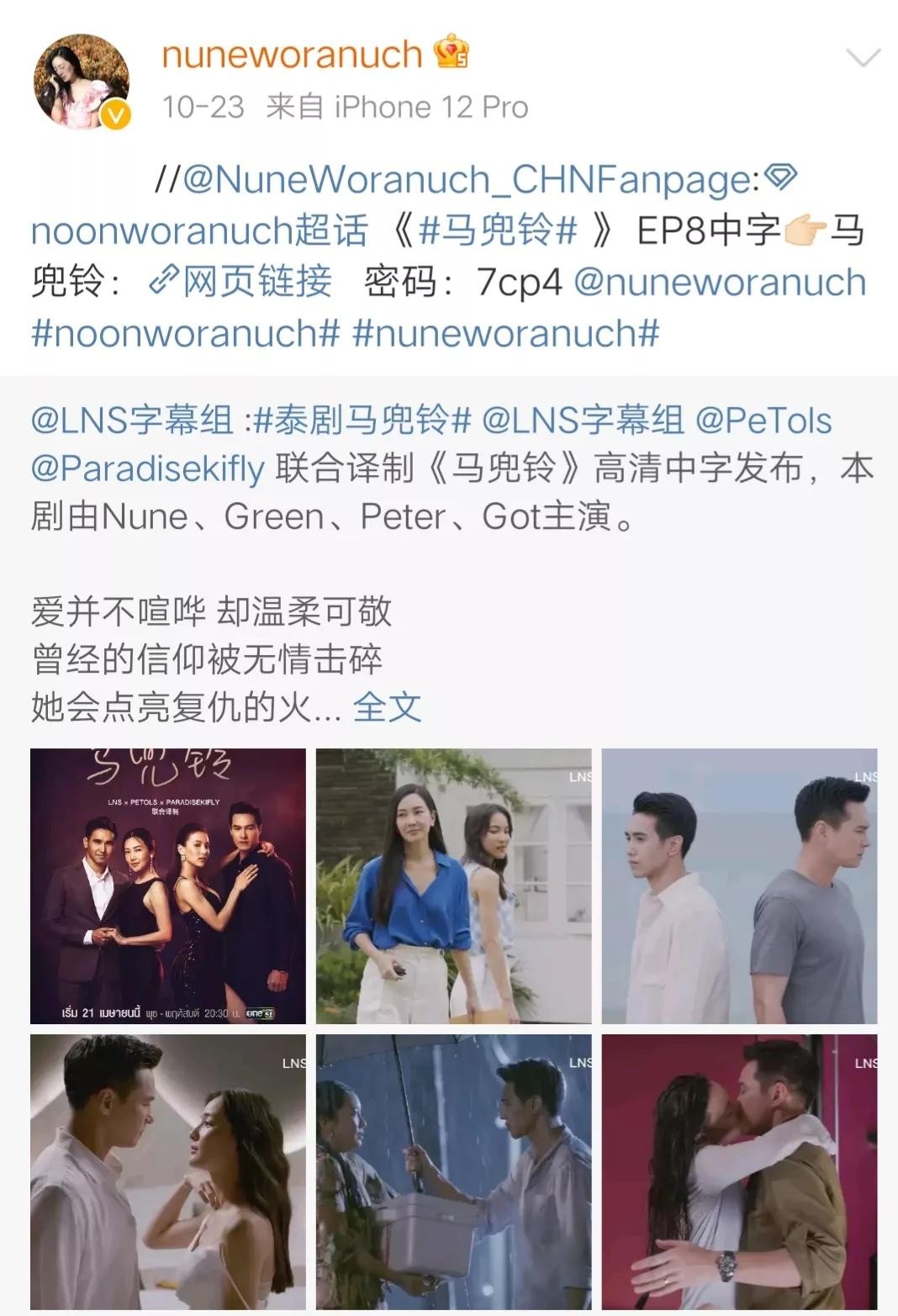Image resolution: width=898 pixels, height=1316 pixels.
Task: Open the noonworanuch超话 super topic
Action: point(199,230)
